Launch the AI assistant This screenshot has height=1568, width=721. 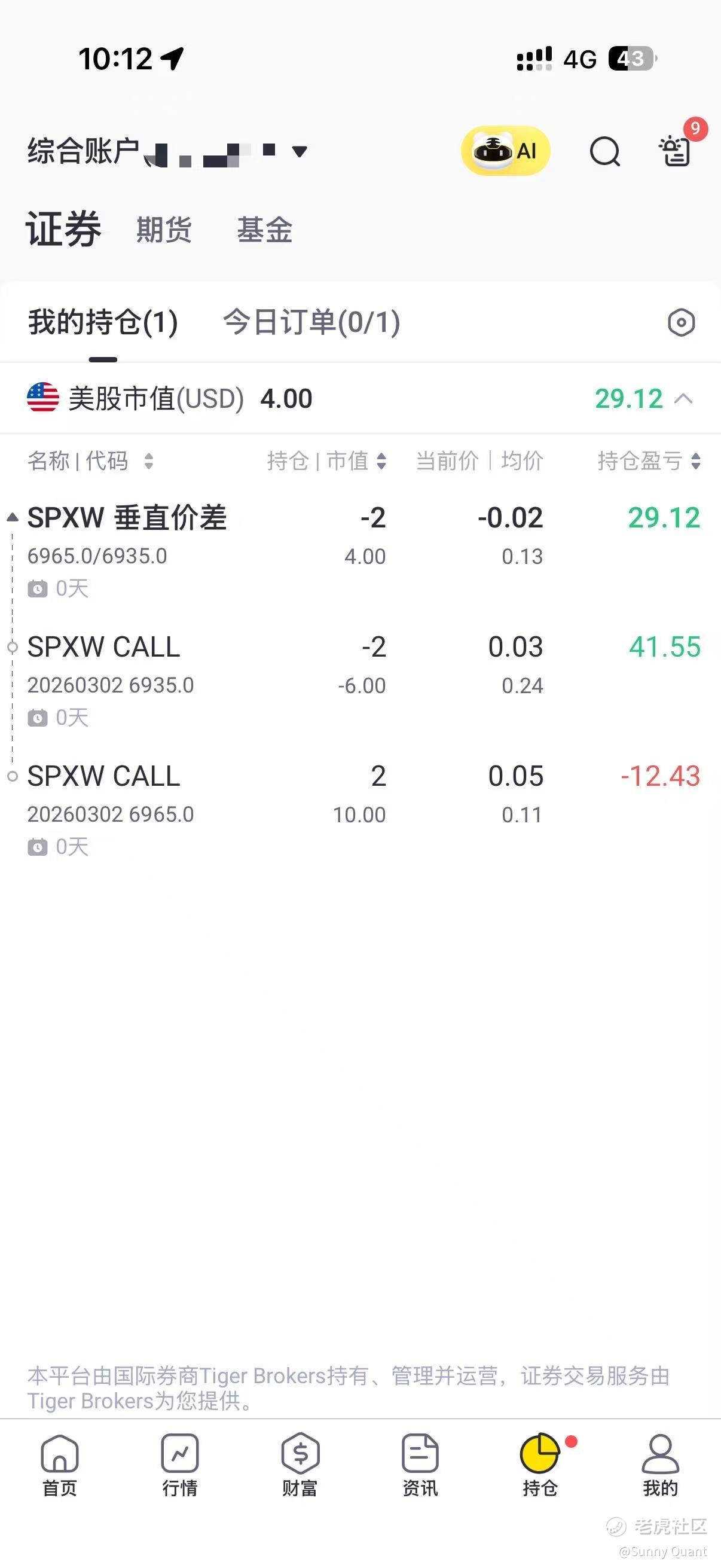pos(505,151)
